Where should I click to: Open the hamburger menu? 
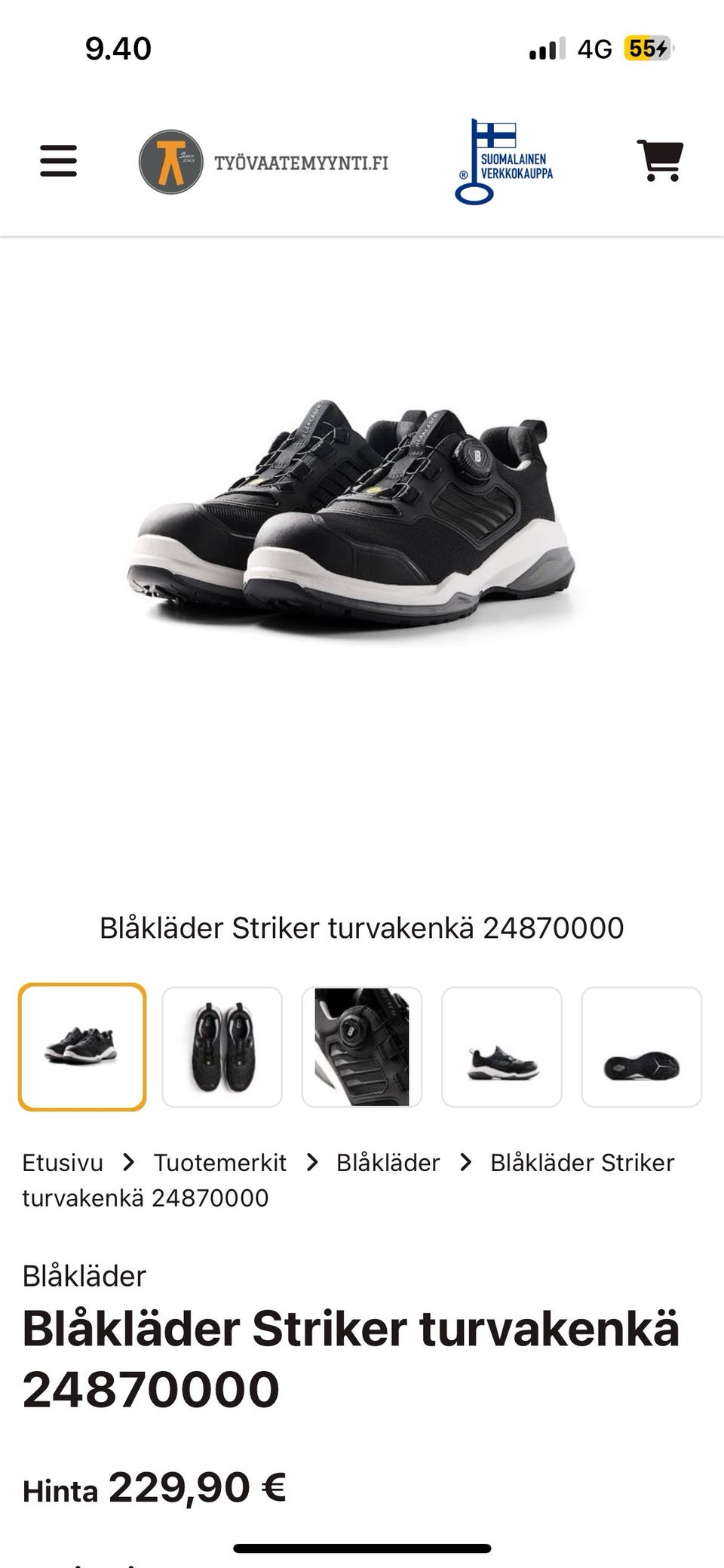coord(59,161)
